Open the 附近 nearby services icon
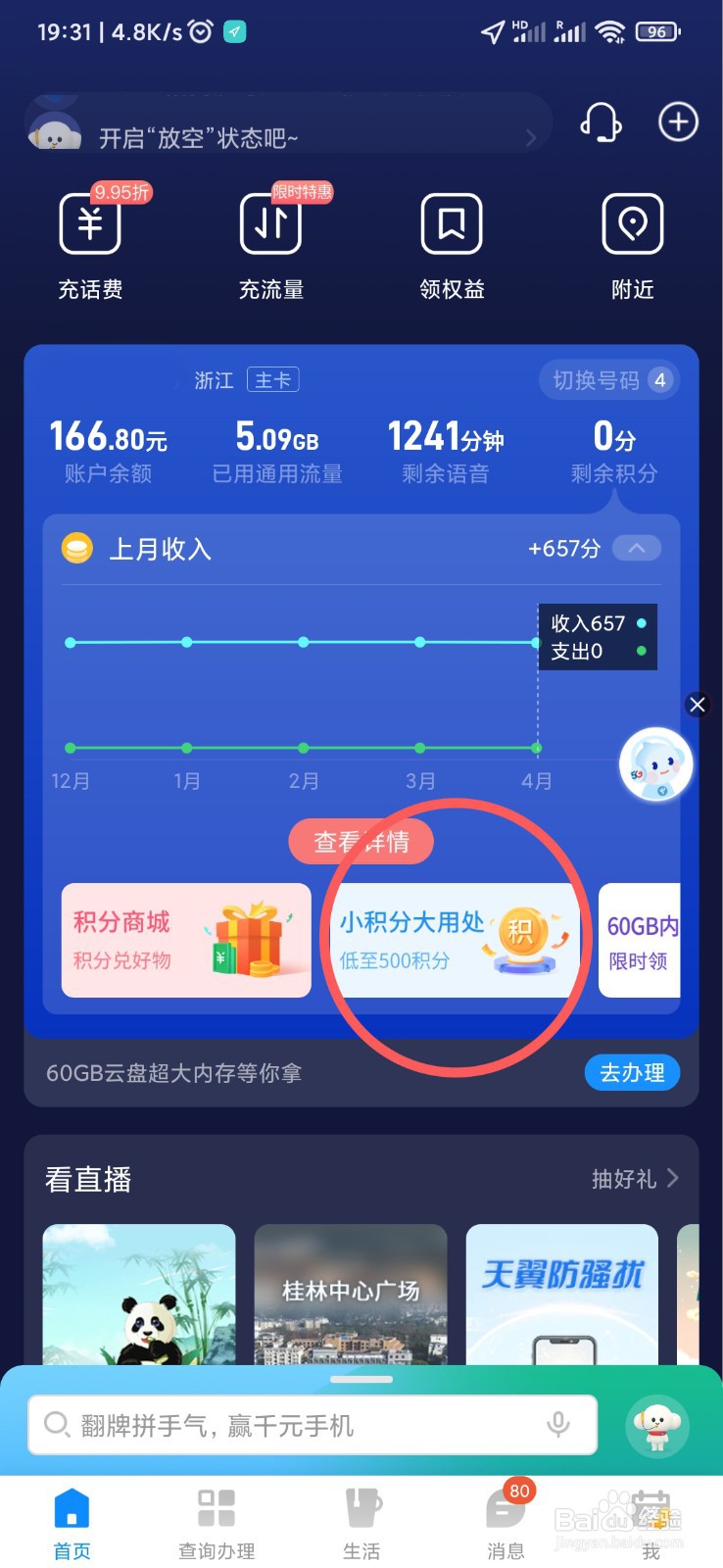 [x=632, y=225]
